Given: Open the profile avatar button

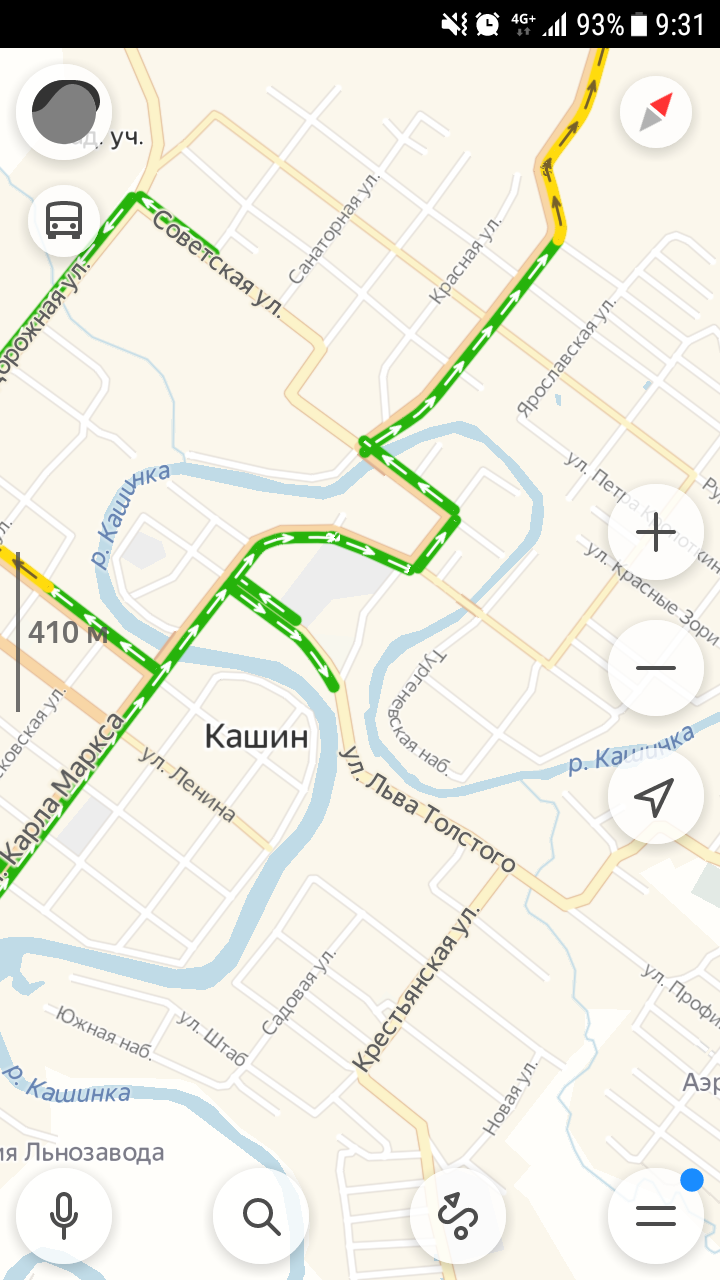Looking at the screenshot, I should coord(64,111).
